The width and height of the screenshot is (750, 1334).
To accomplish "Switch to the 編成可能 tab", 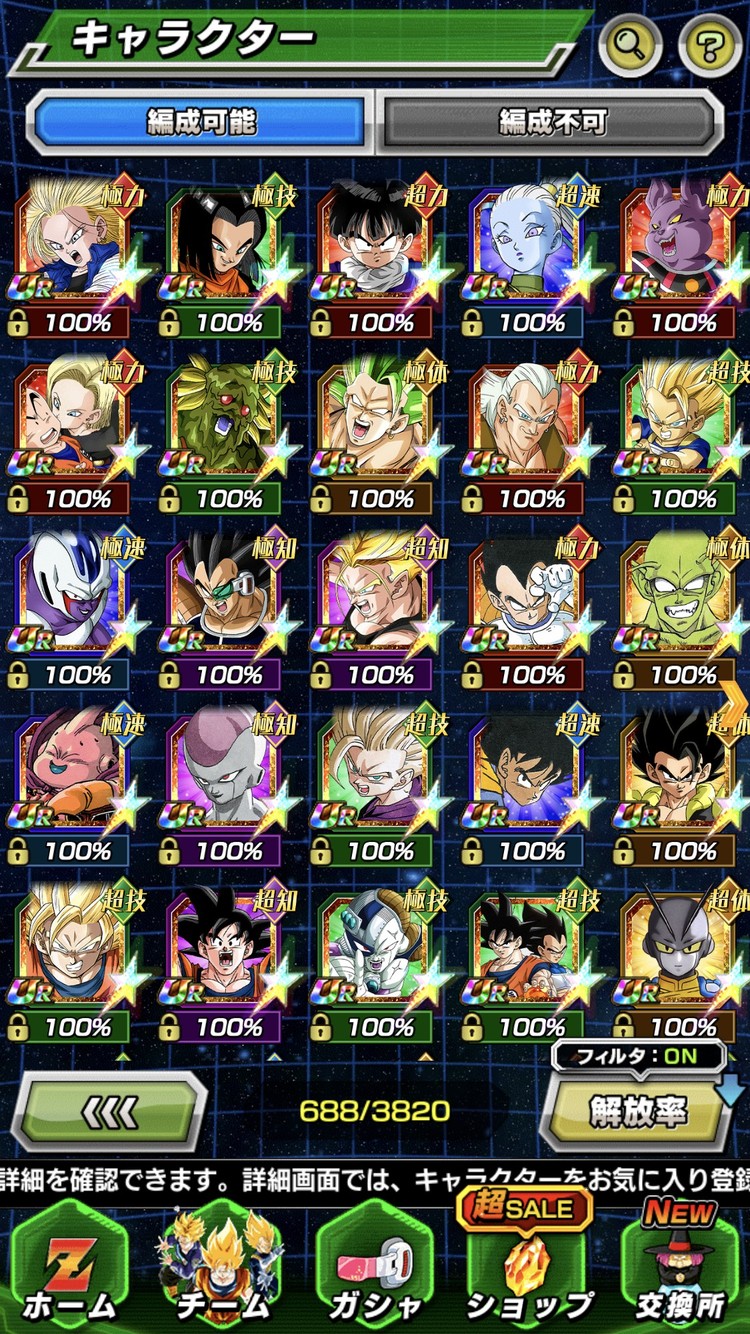I will tap(202, 123).
